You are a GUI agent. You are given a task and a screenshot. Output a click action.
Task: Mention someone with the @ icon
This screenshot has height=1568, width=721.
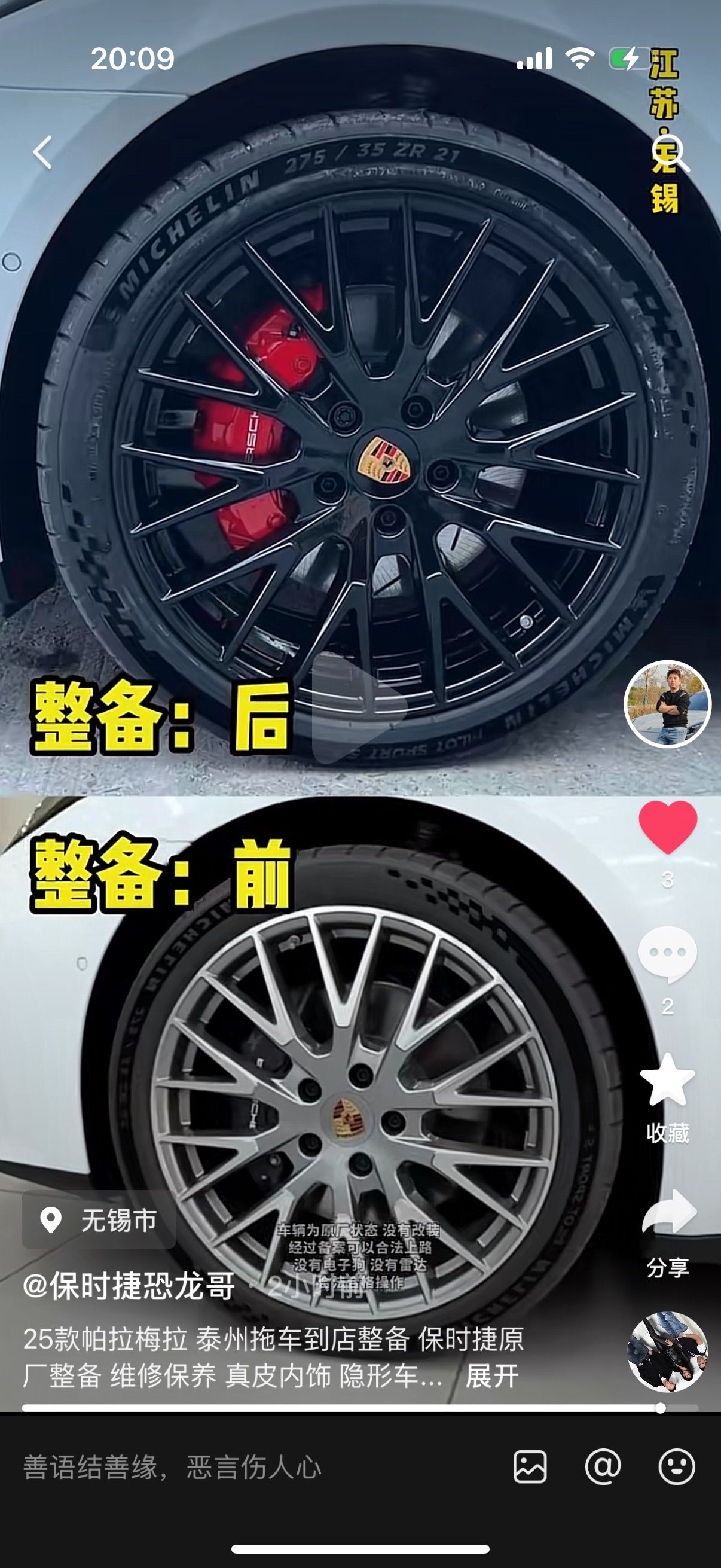pos(603,1466)
